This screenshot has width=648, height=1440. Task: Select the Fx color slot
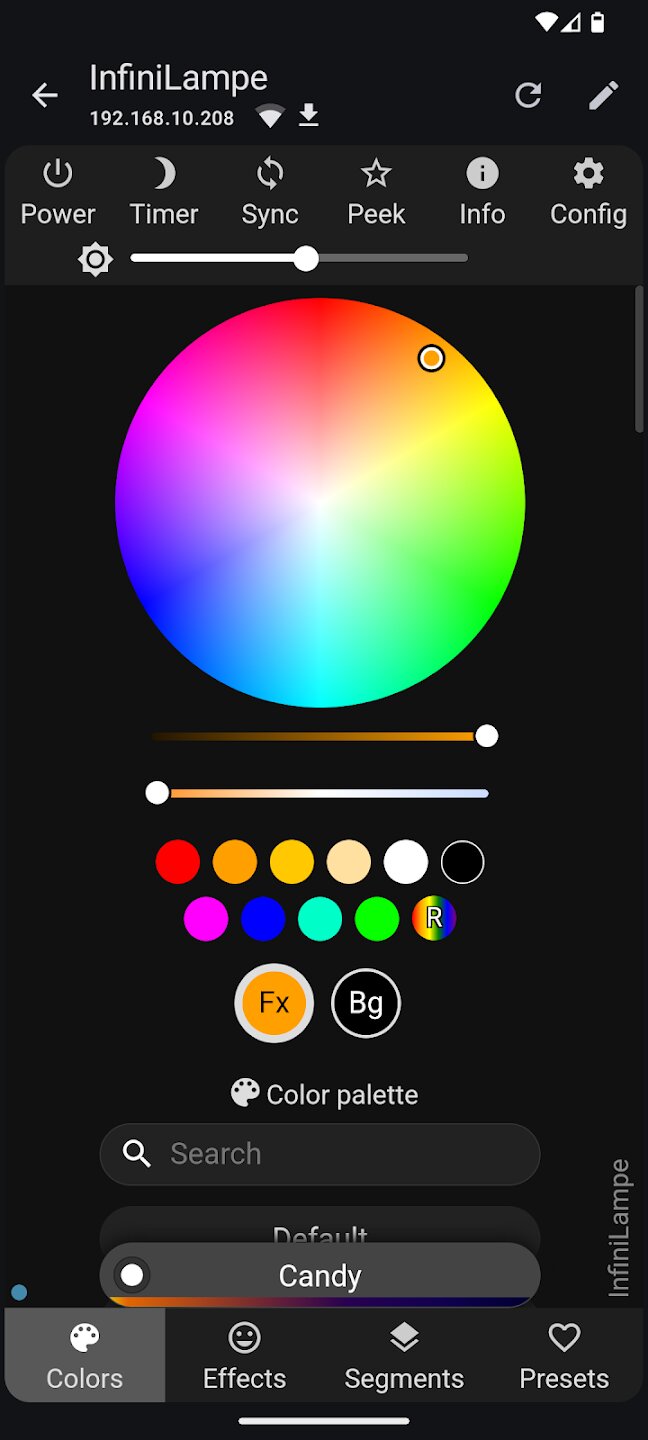click(x=274, y=1003)
